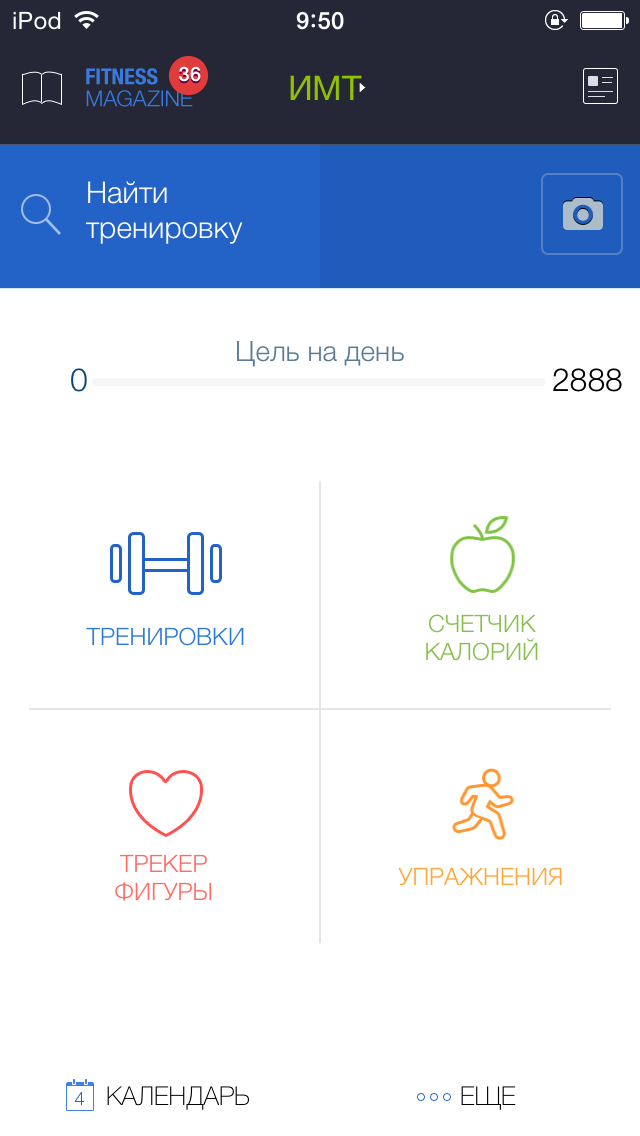The image size is (640, 1136).
Task: Open the camera button
Action: pyautogui.click(x=582, y=214)
